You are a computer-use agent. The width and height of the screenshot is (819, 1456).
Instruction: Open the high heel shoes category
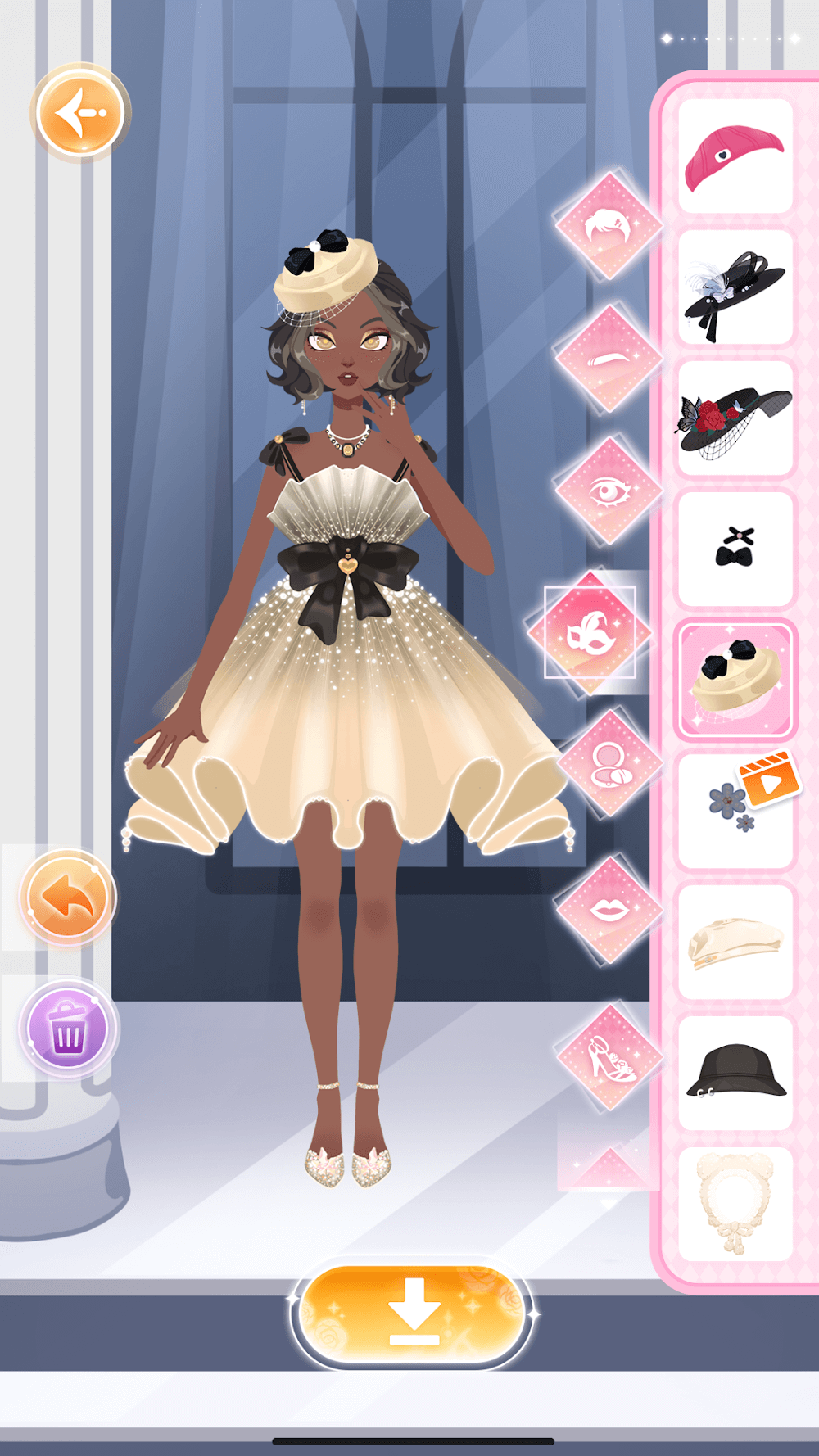tap(609, 1056)
